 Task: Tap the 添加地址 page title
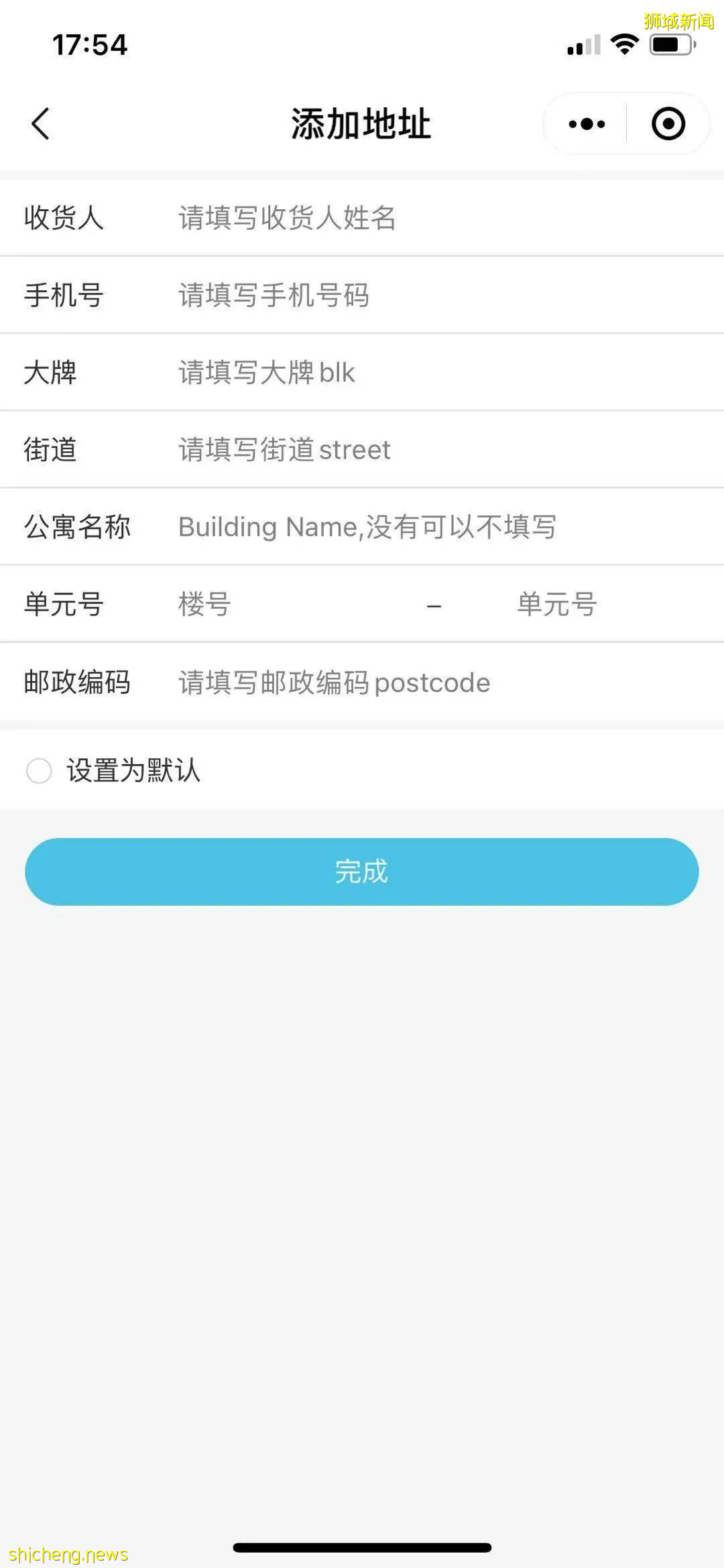362,123
